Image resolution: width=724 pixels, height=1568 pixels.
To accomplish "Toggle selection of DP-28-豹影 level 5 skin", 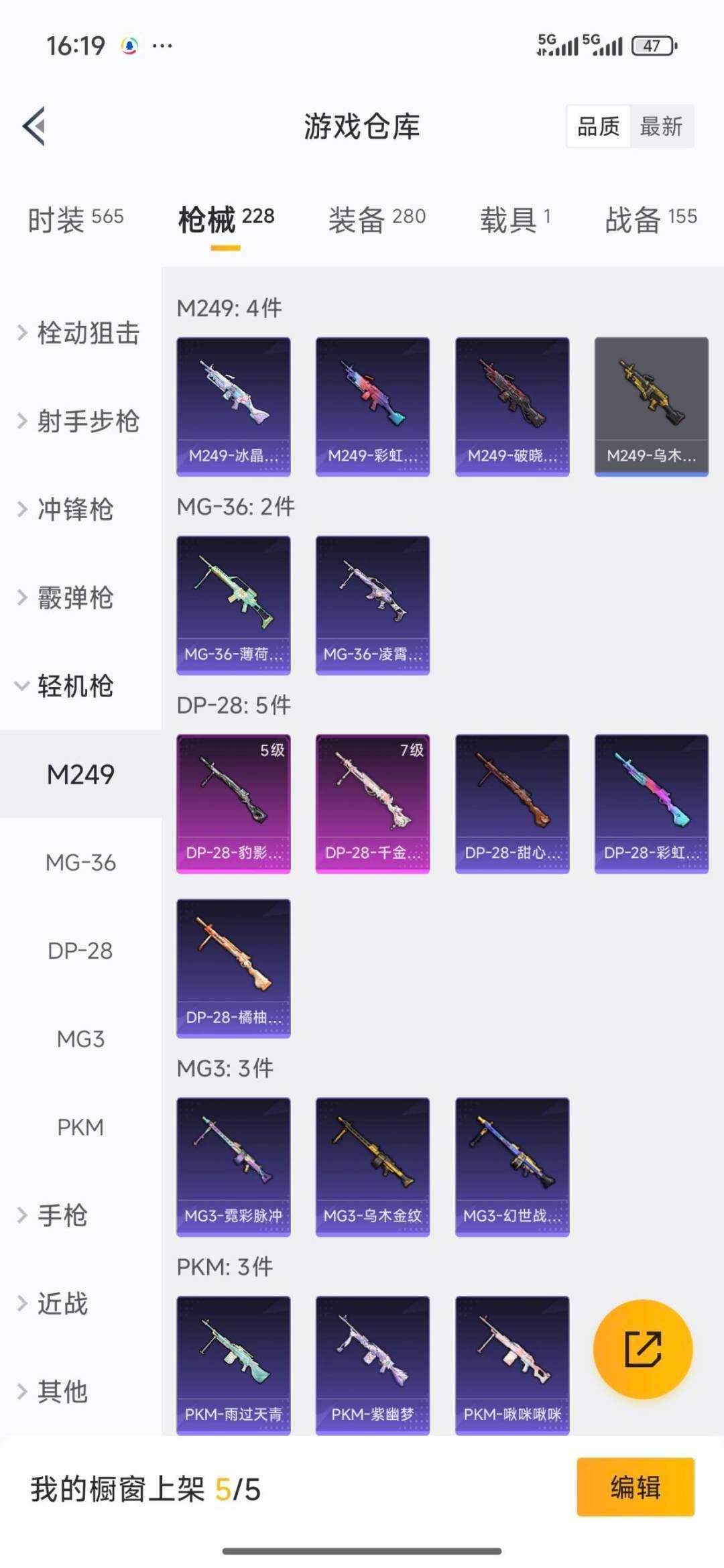I will tap(233, 802).
